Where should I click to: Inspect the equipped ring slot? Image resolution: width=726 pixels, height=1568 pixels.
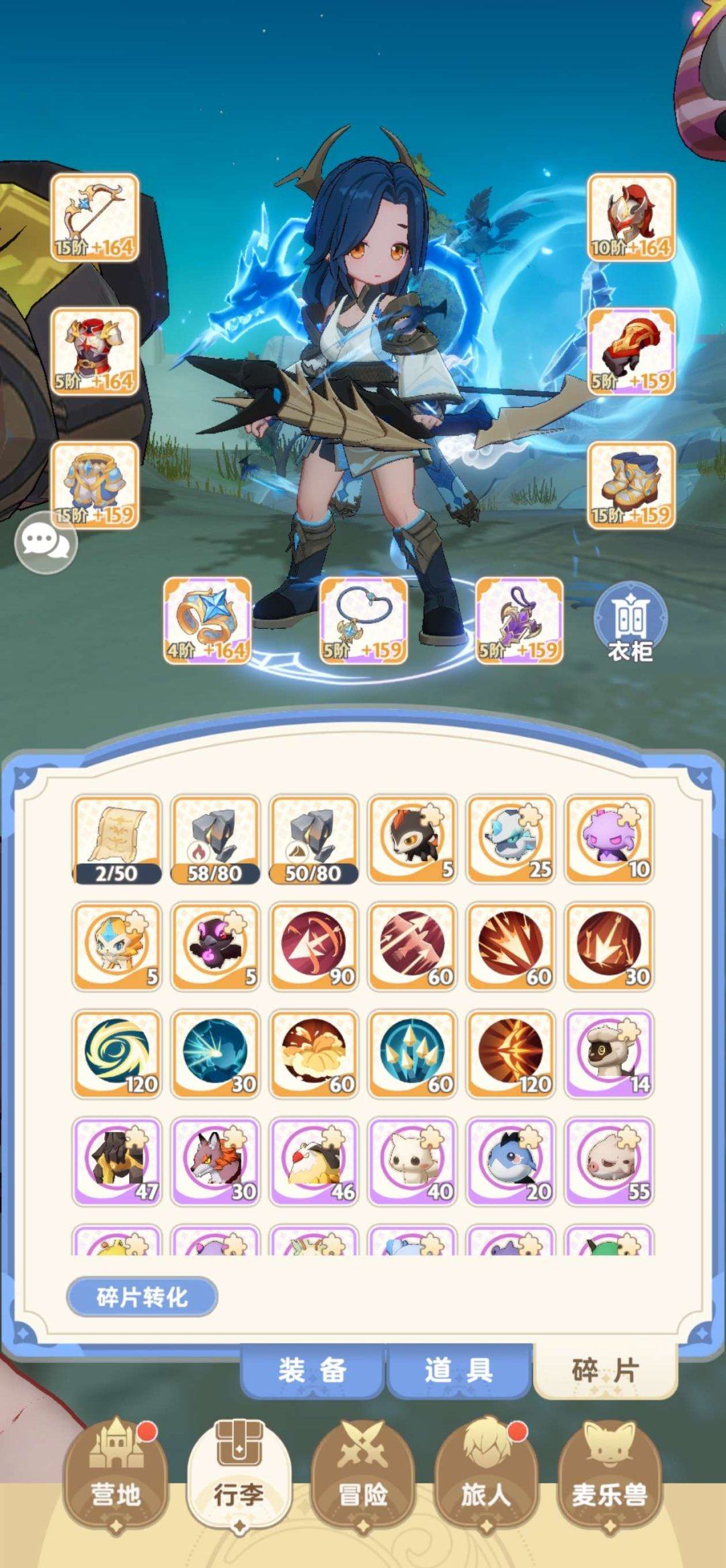point(207,620)
